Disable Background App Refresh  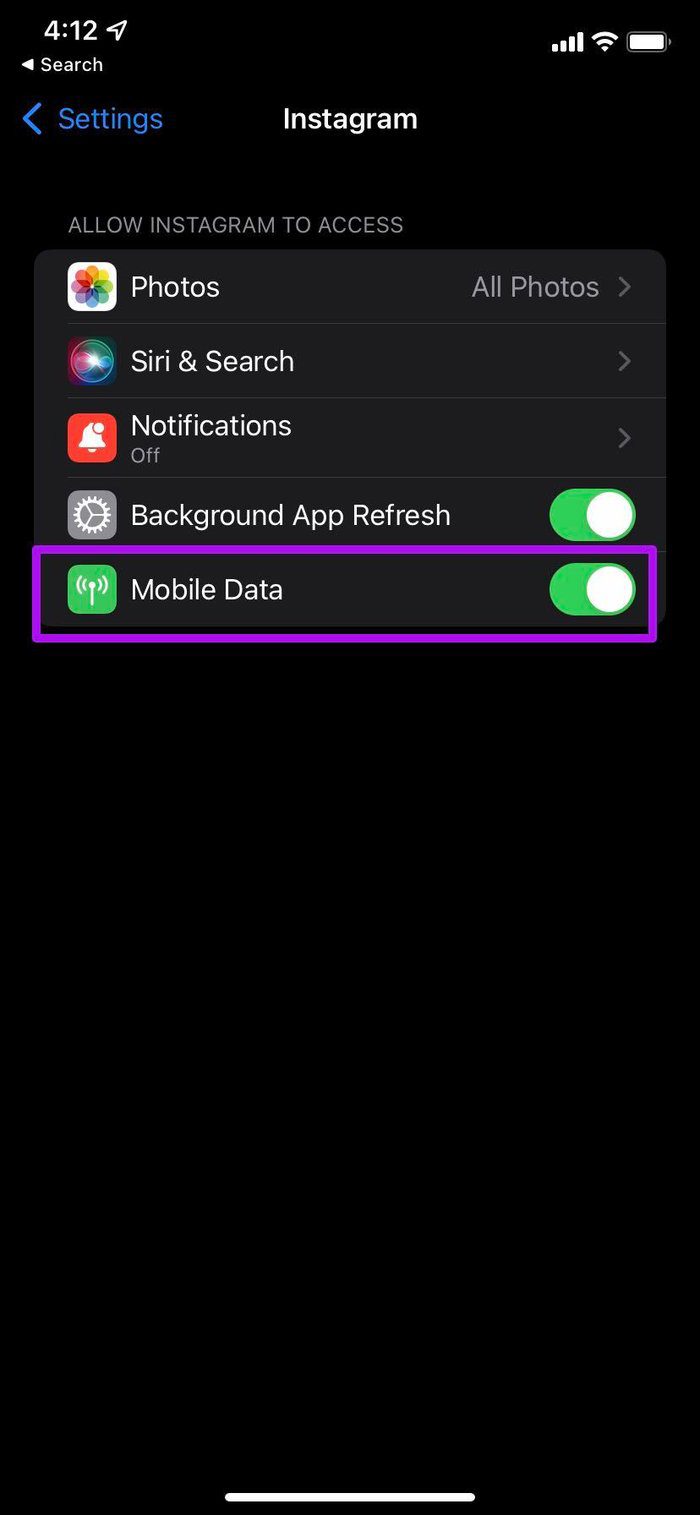tap(592, 515)
